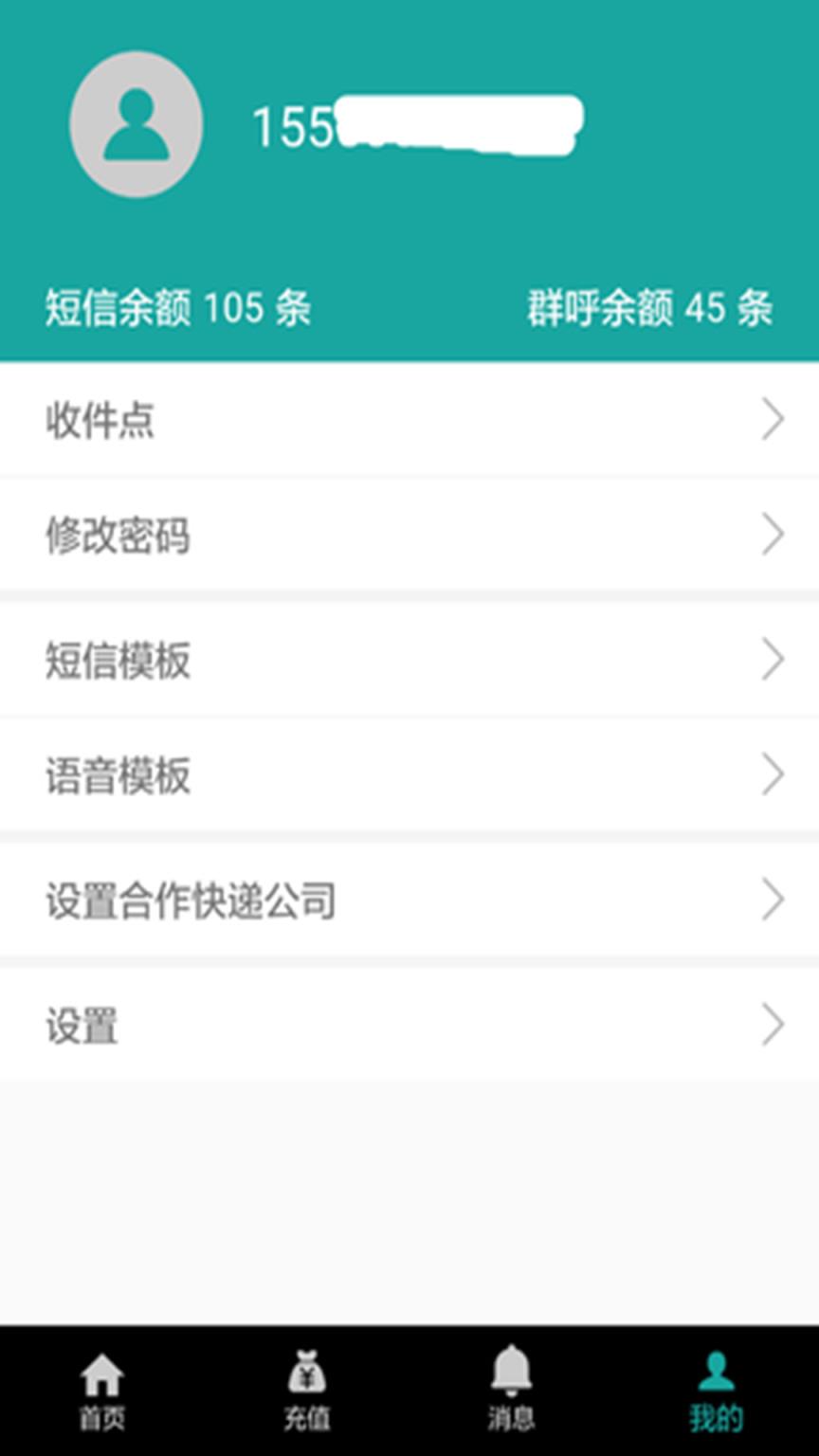The width and height of the screenshot is (819, 1456).
Task: Tap the profile avatar picture
Action: [136, 123]
